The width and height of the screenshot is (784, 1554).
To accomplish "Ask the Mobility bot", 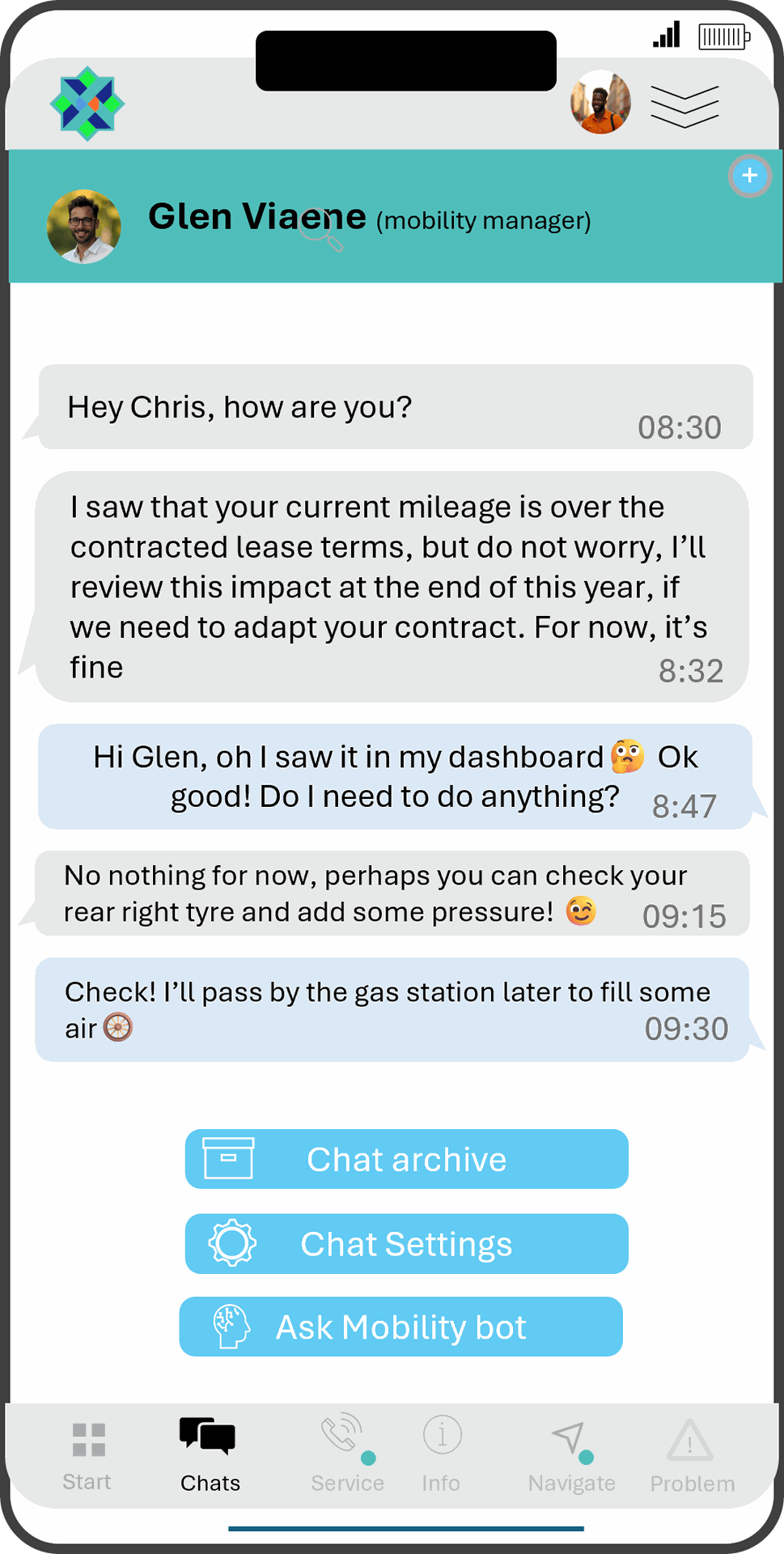I will [400, 1327].
